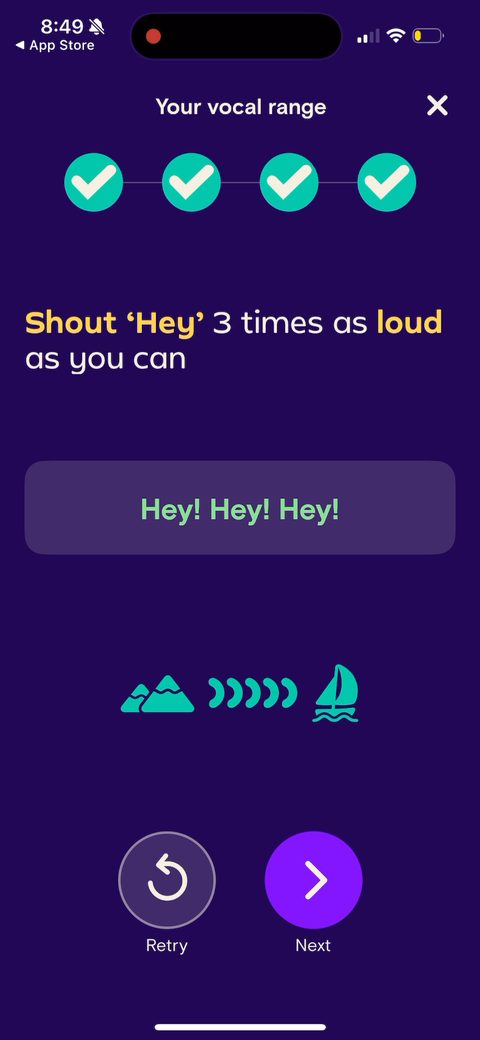
Task: Close the vocal range test
Action: coord(437,105)
